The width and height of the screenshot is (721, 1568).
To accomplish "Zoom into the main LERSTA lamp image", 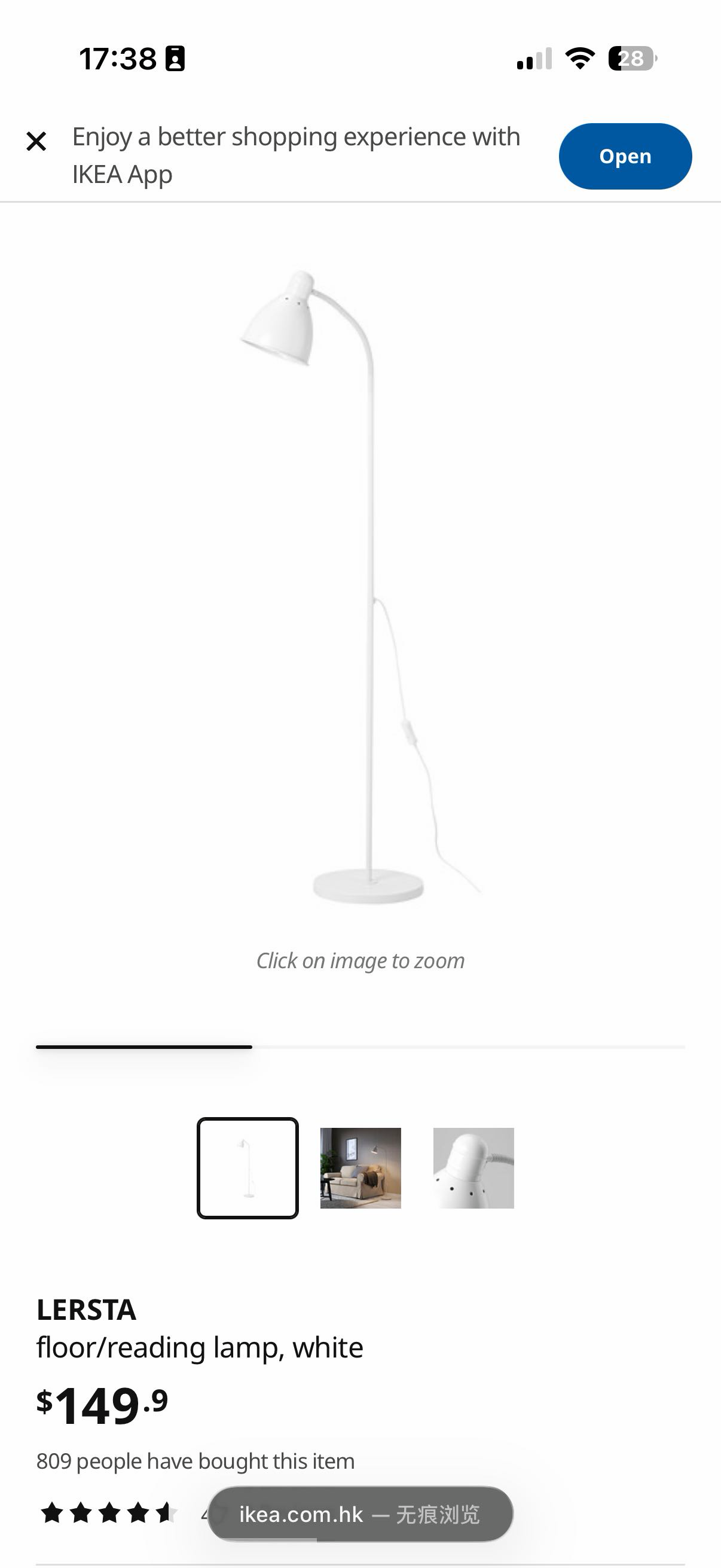I will tap(360, 587).
